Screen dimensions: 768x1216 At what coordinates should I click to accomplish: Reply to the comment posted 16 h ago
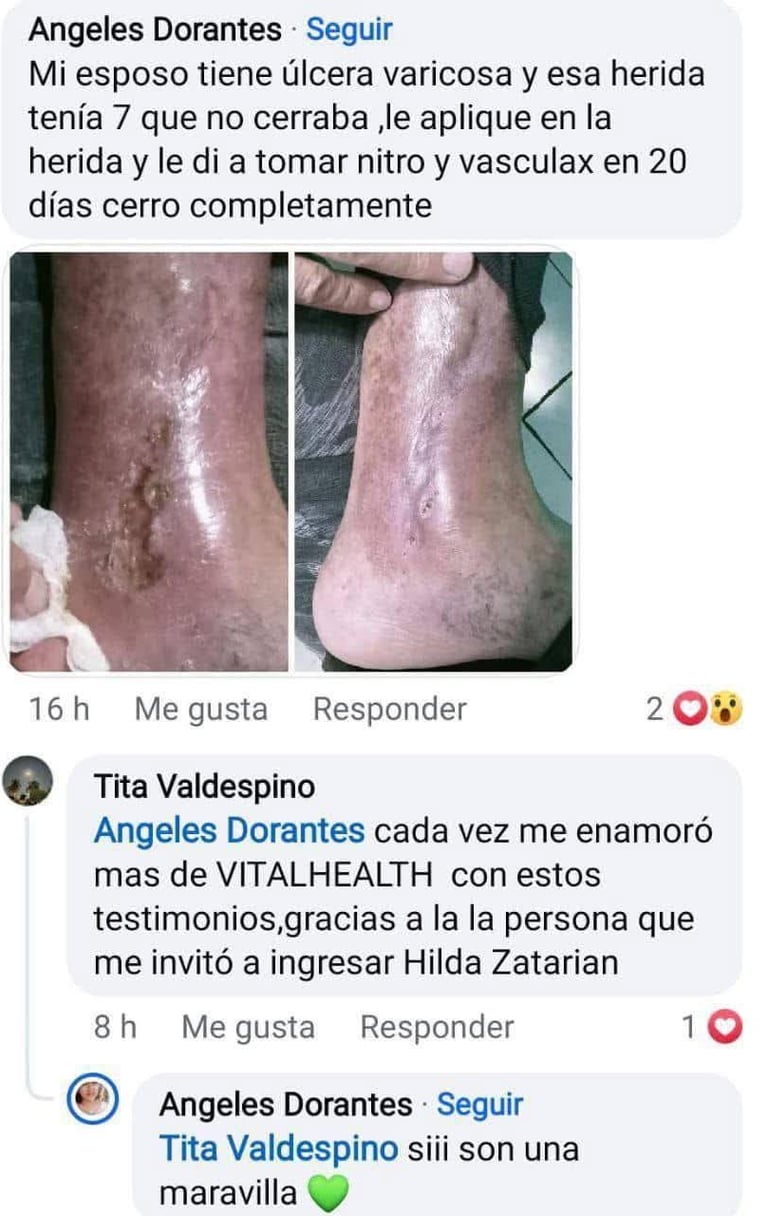[x=389, y=709]
